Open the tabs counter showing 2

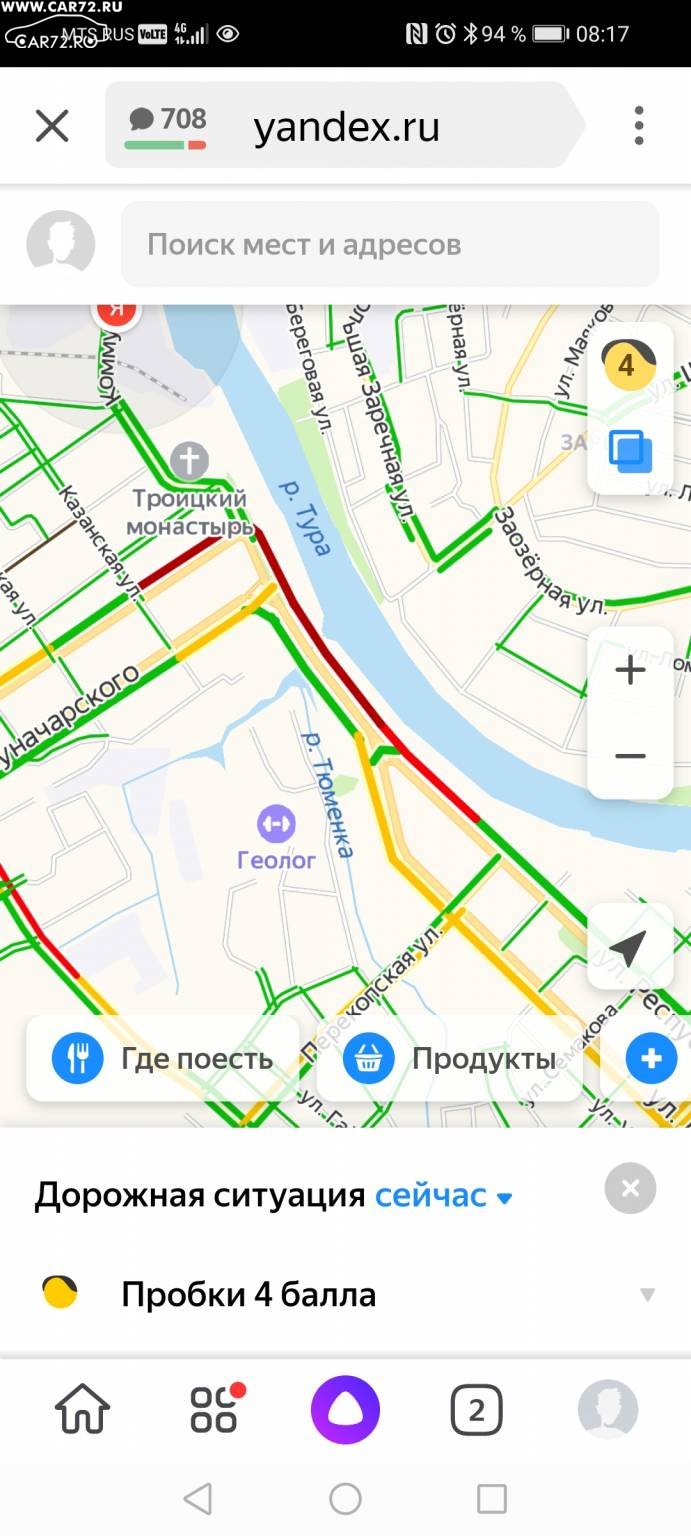476,1410
